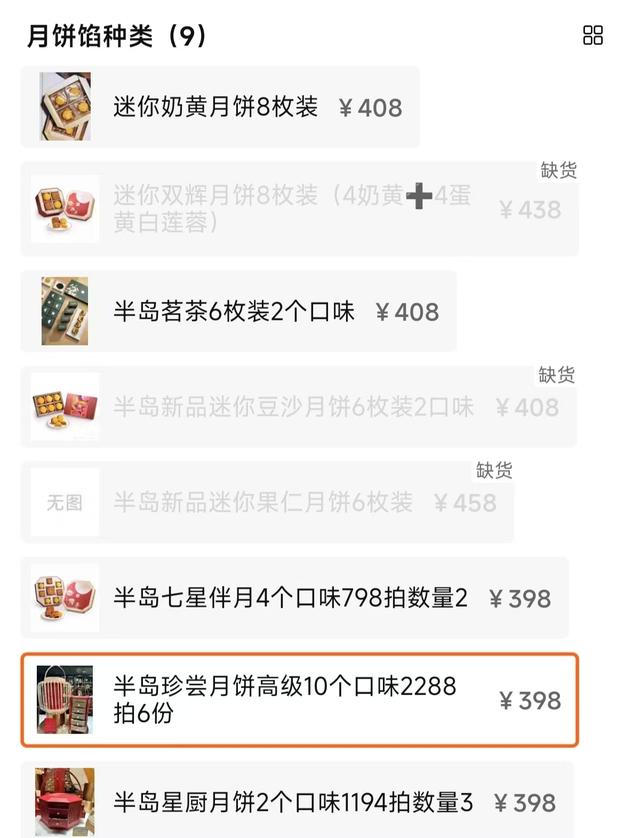Tap the selected 半岛珍尝月饼高级10个口味 option
640x838 pixels.
click(299, 700)
